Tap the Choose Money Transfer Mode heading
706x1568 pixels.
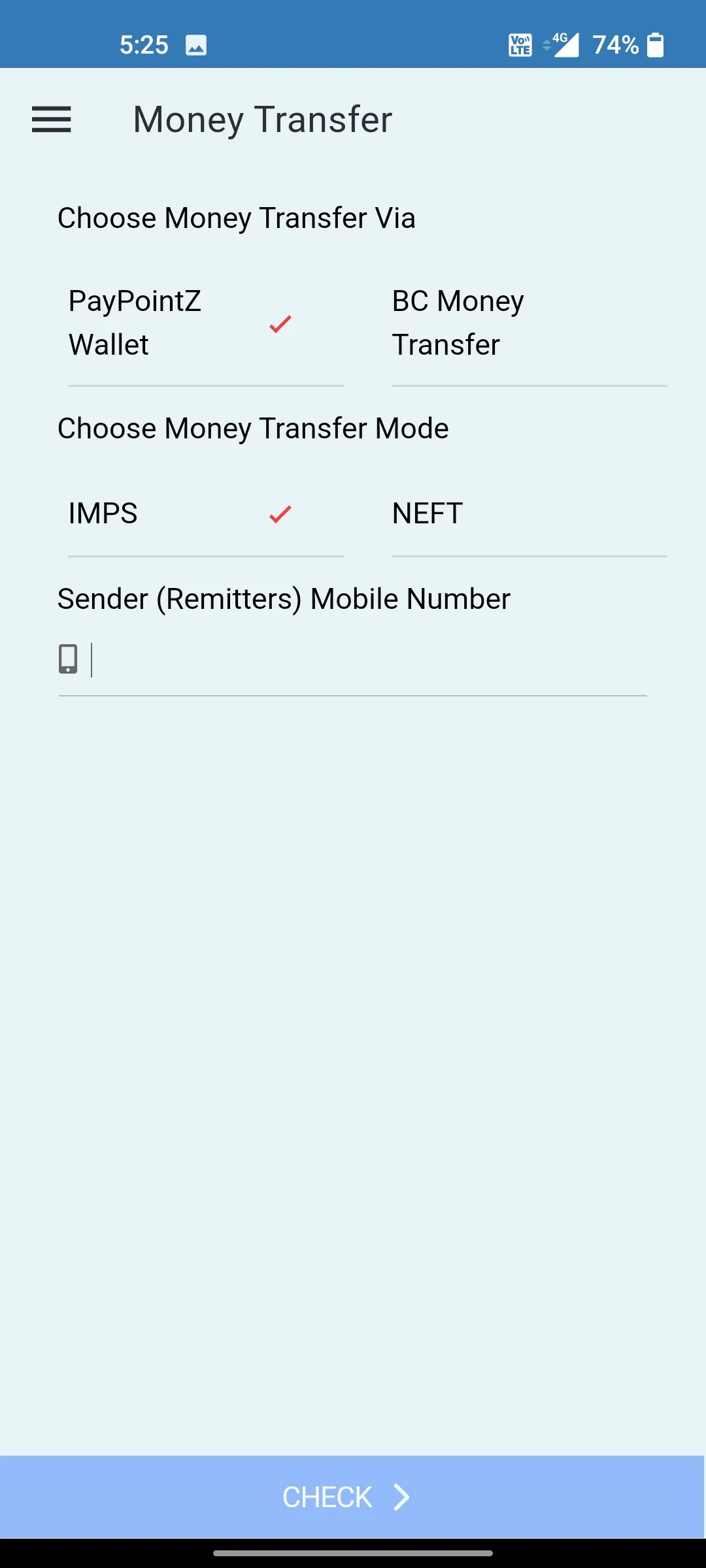pos(253,429)
